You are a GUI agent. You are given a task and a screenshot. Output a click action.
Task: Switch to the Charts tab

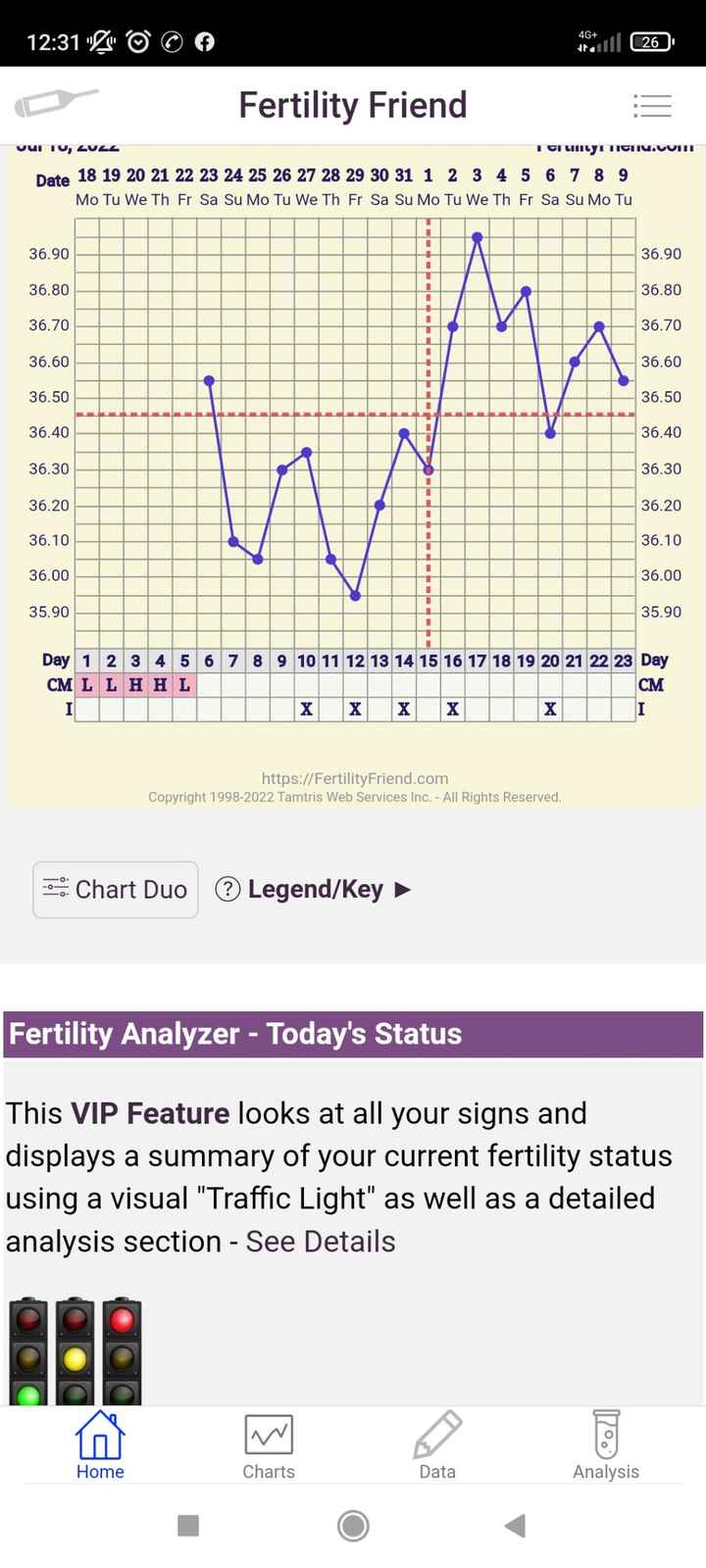(269, 1445)
